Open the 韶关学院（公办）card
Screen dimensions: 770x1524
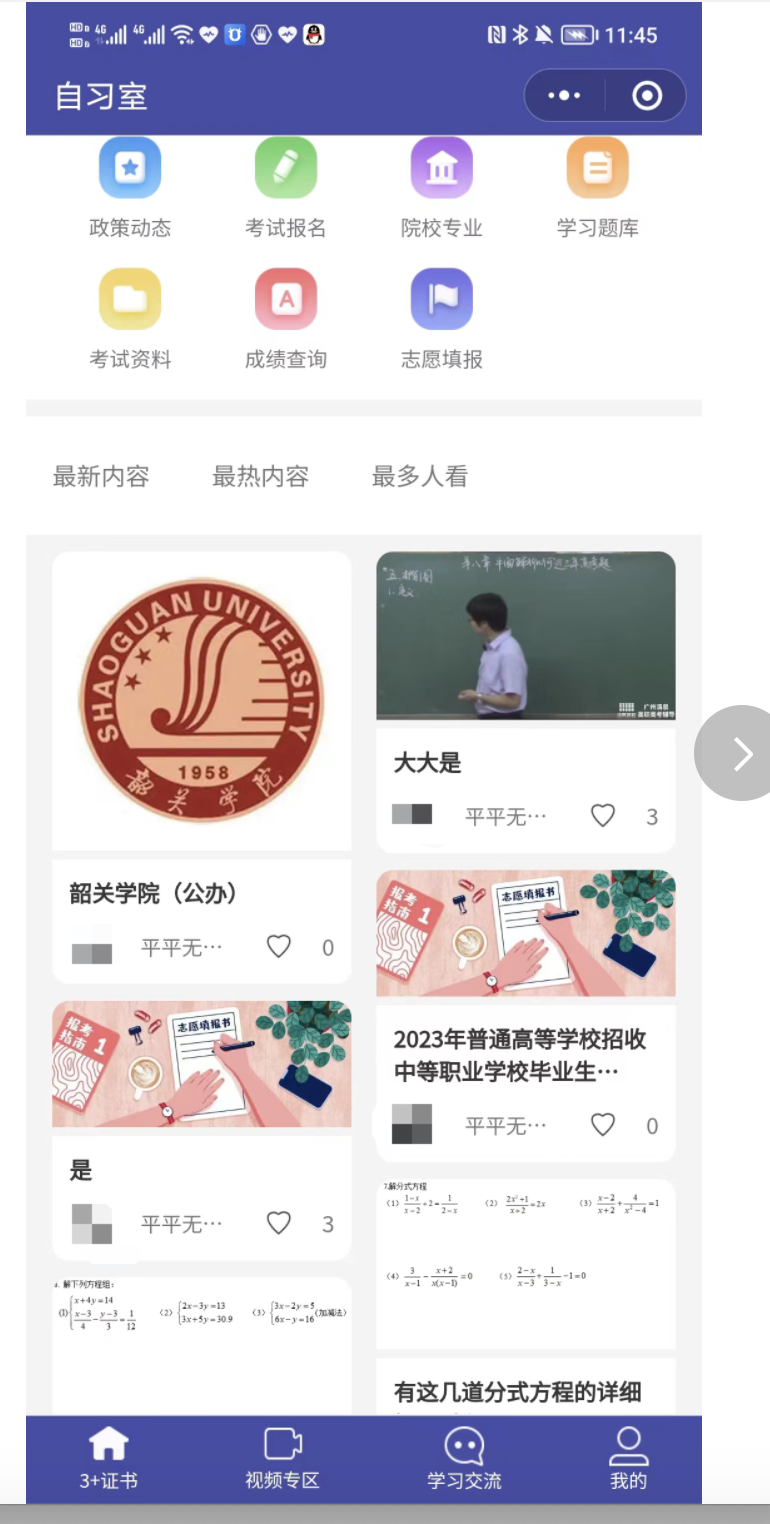202,767
